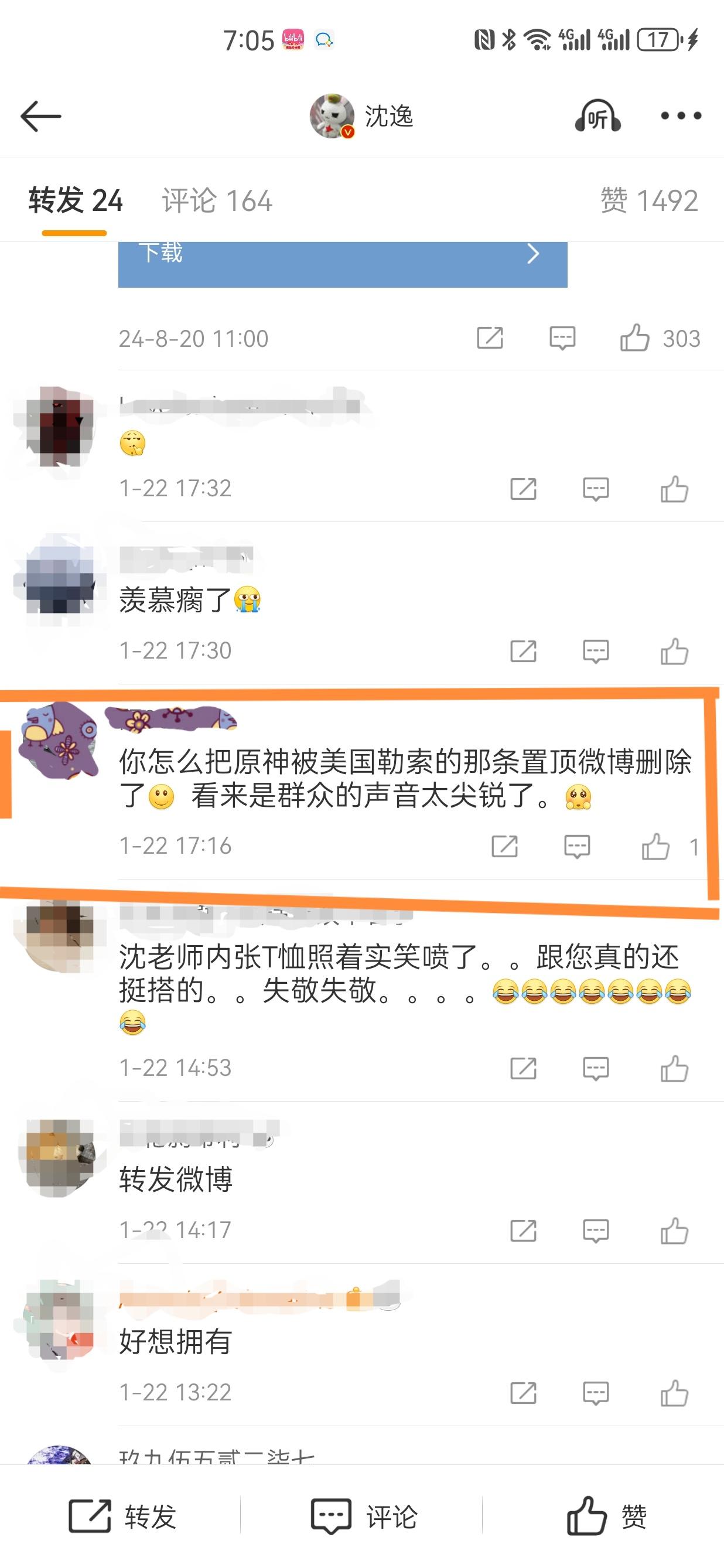Switch to the 评论 164 tab
724x1568 pixels.
tap(217, 201)
